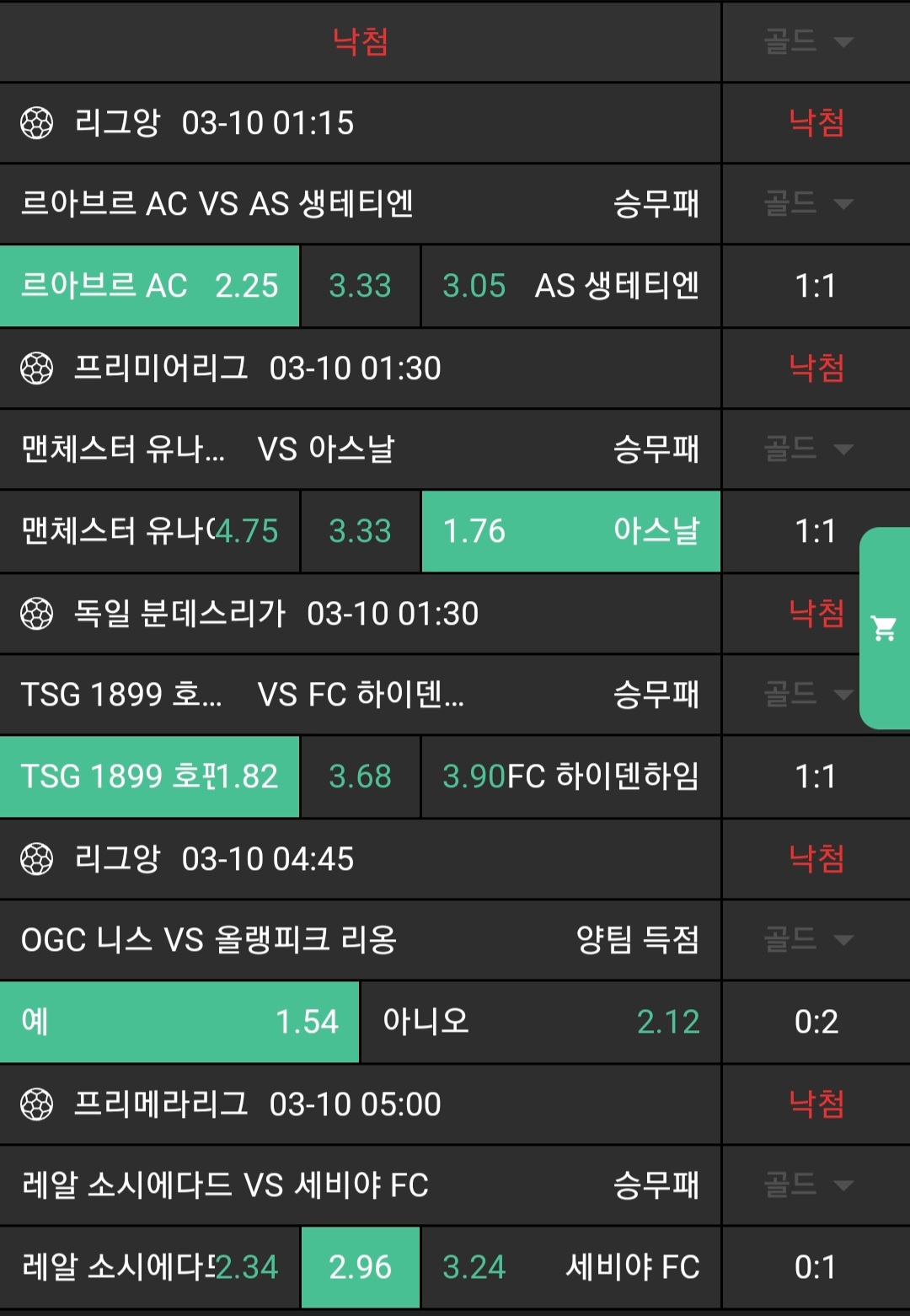910x1316 pixels.
Task: Choose the 3.68 draw odds
Action: (360, 776)
